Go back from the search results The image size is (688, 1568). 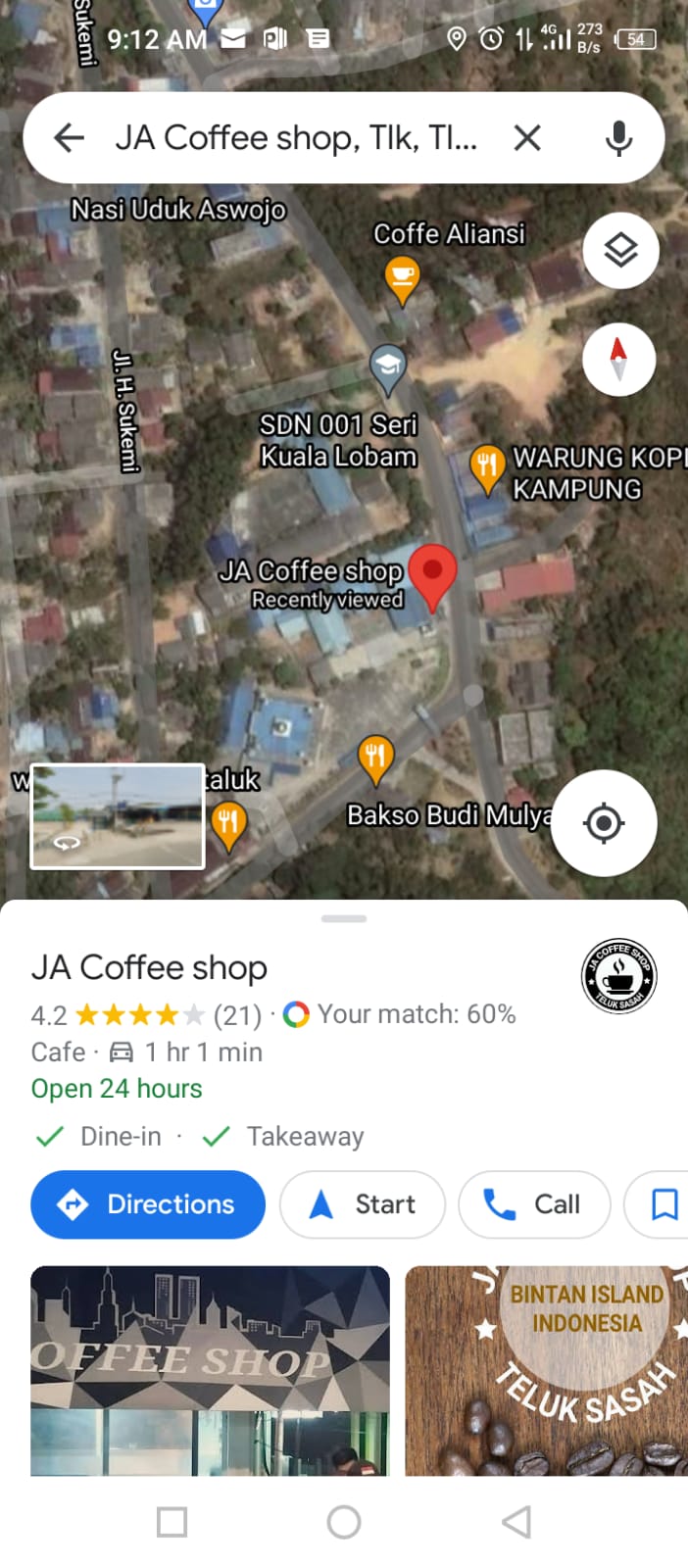pyautogui.click(x=69, y=138)
